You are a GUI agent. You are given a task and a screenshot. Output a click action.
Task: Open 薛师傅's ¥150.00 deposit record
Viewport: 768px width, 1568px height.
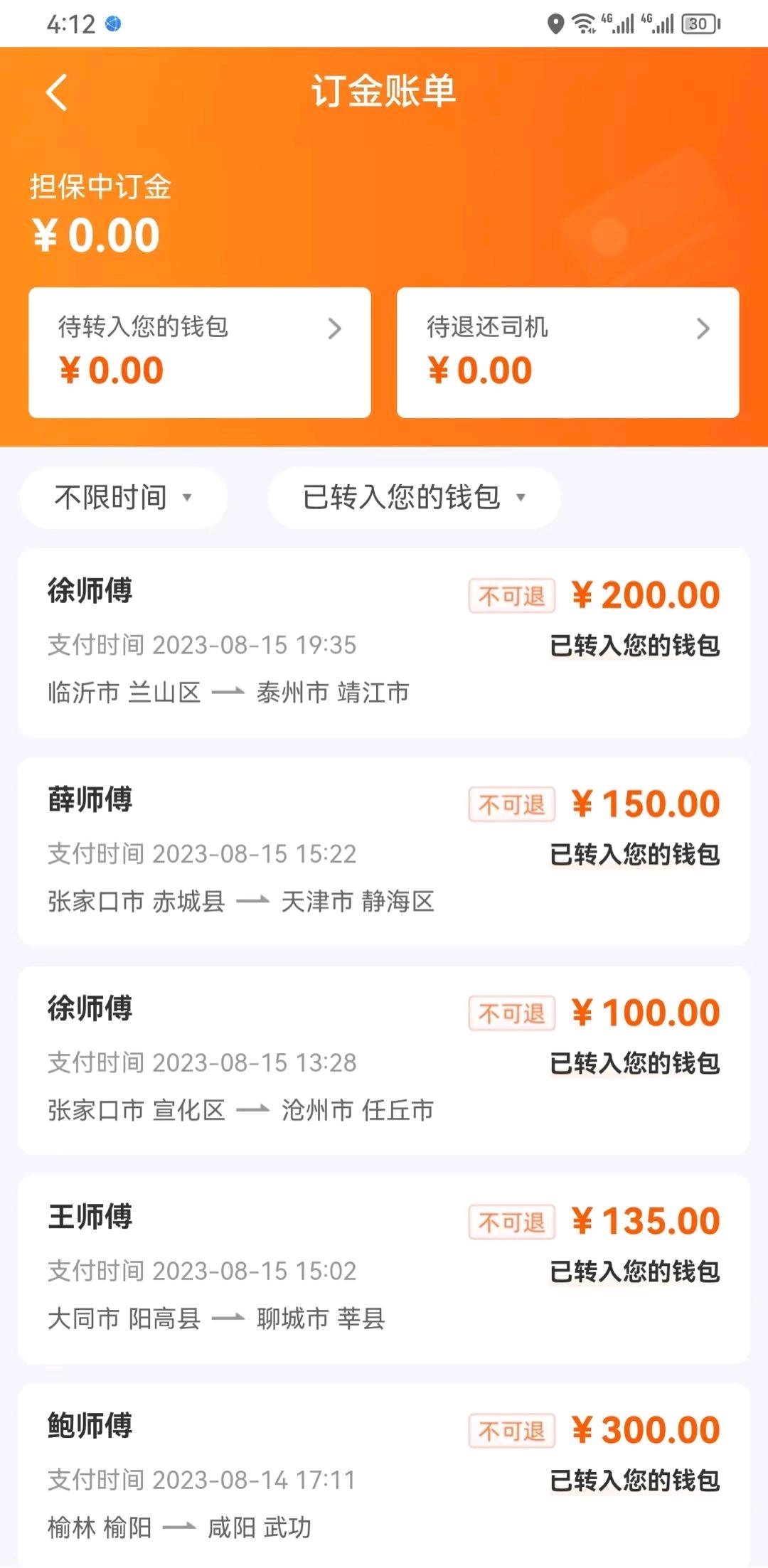[384, 851]
